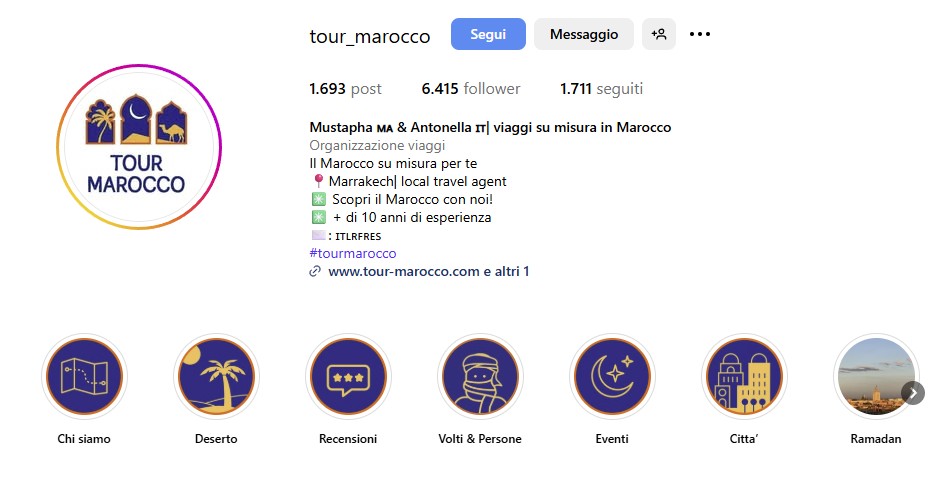This screenshot has width=938, height=497.
Task: Send a message via Messaggio button
Action: coord(583,34)
